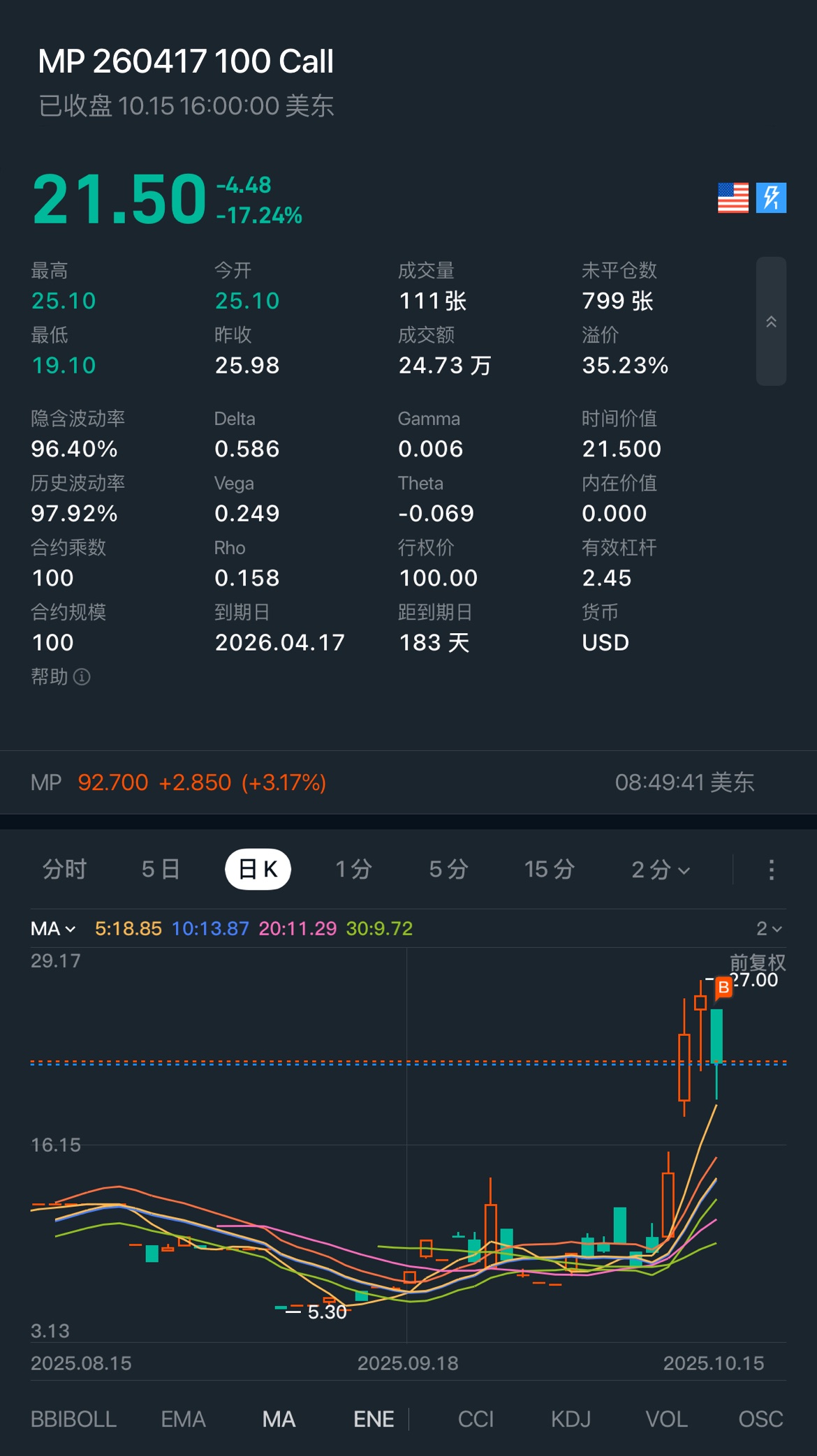Screen dimensions: 817x1456
Task: Open the 前复权 adjustment setting
Action: click(x=758, y=963)
